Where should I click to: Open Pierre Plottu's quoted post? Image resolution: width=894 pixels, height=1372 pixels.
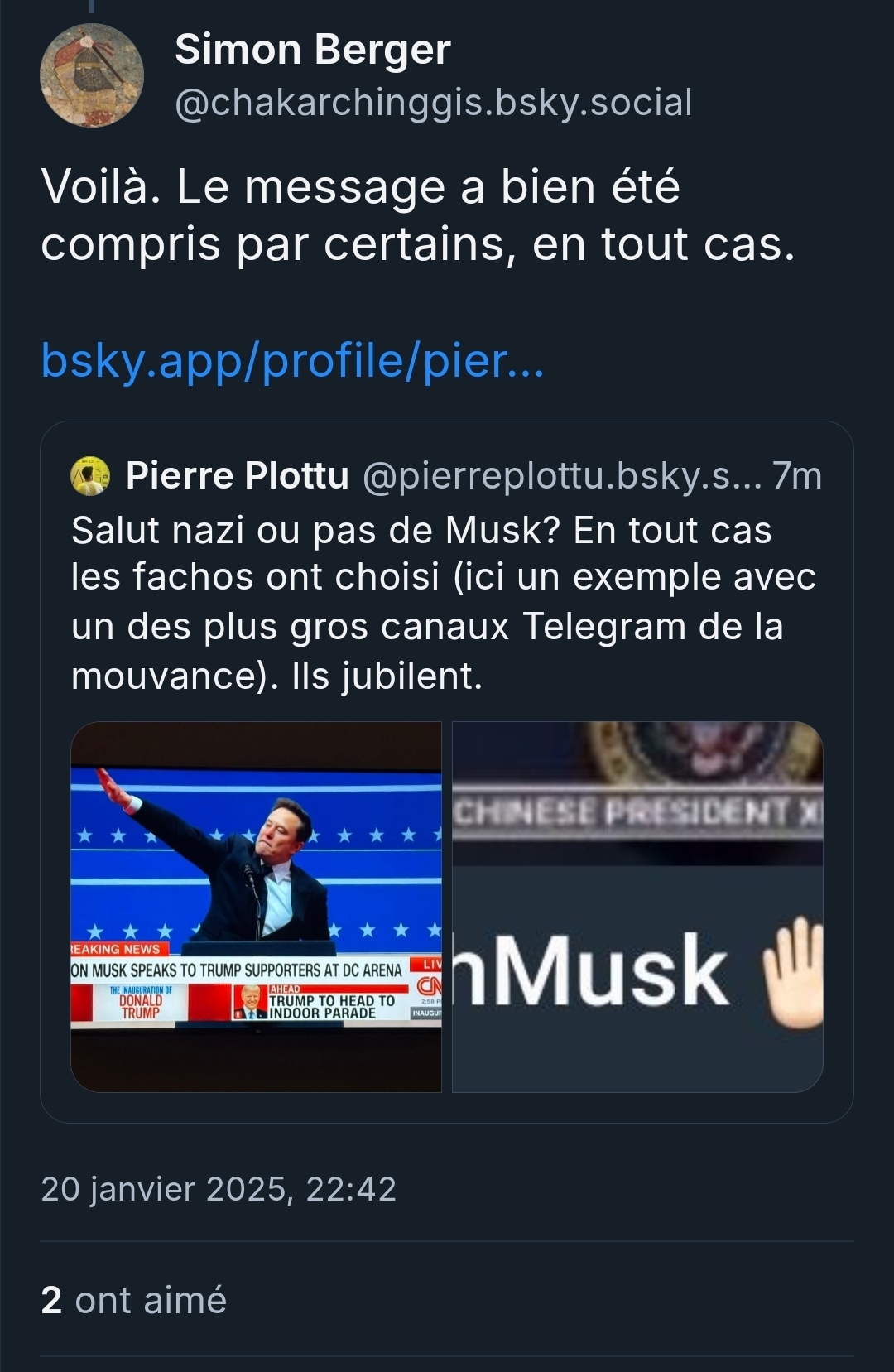click(444, 602)
